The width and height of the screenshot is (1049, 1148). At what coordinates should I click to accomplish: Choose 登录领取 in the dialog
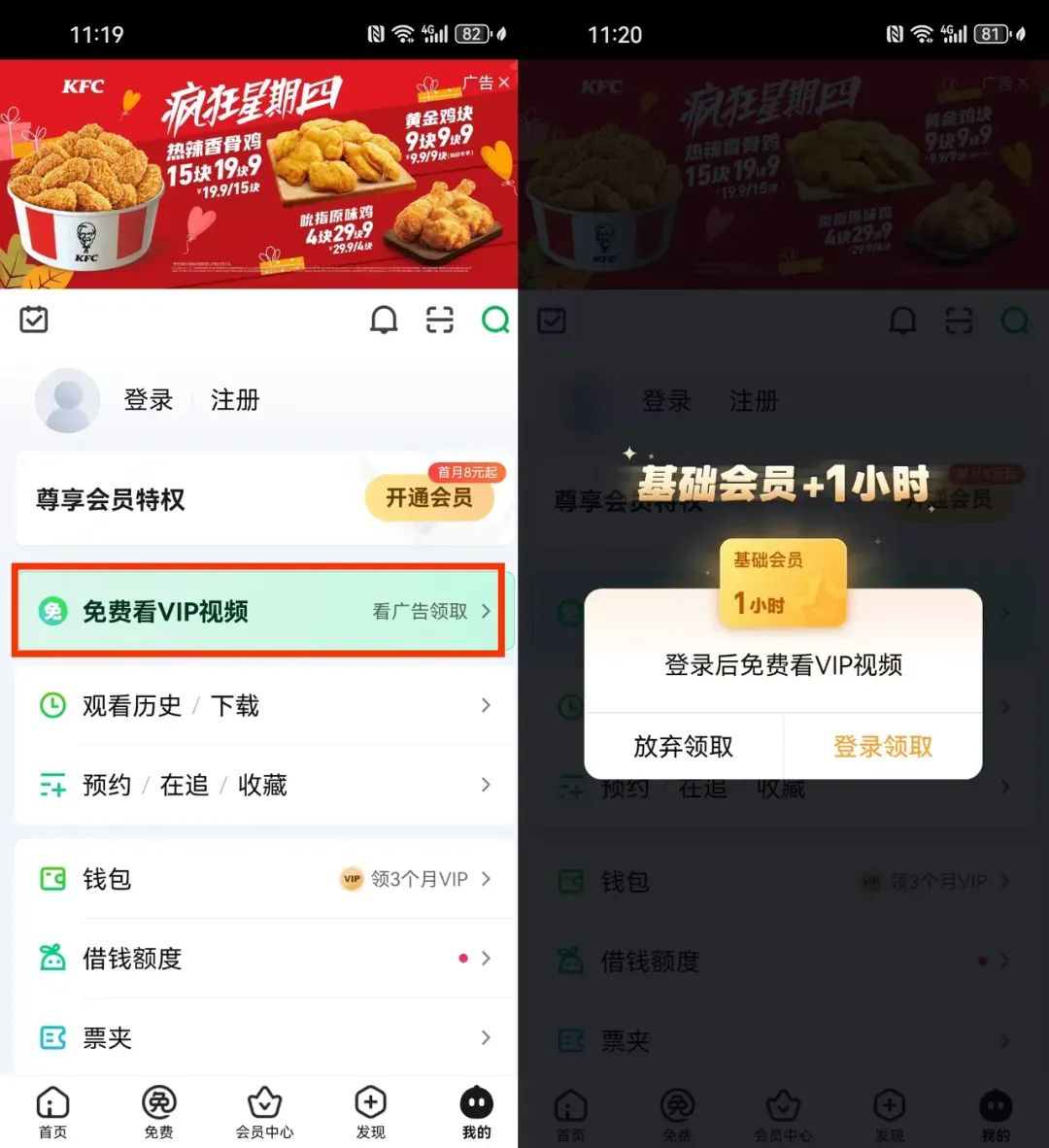click(883, 746)
